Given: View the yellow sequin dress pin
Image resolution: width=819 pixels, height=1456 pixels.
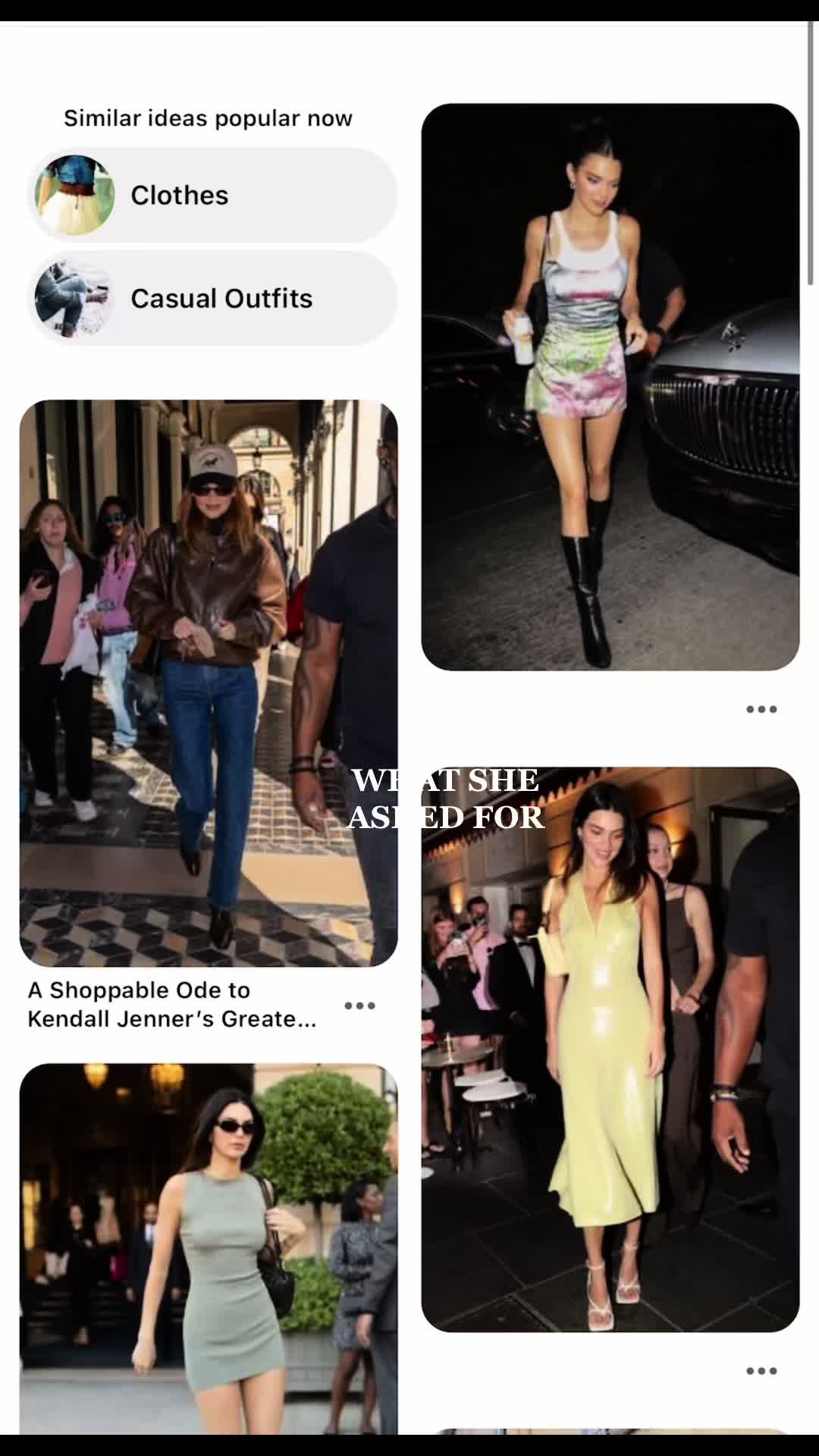Looking at the screenshot, I should click(610, 1062).
